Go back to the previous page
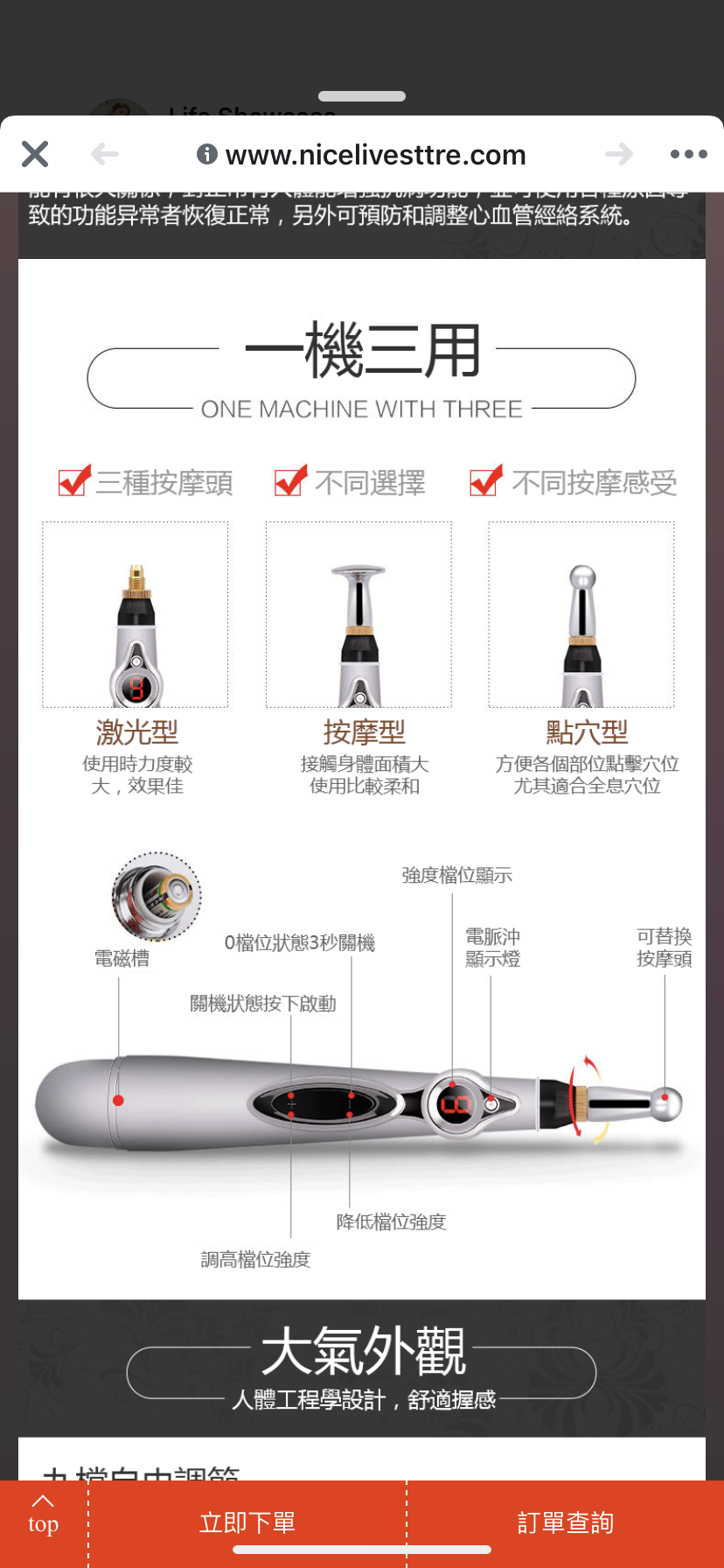Viewport: 724px width, 1568px height. [x=105, y=154]
